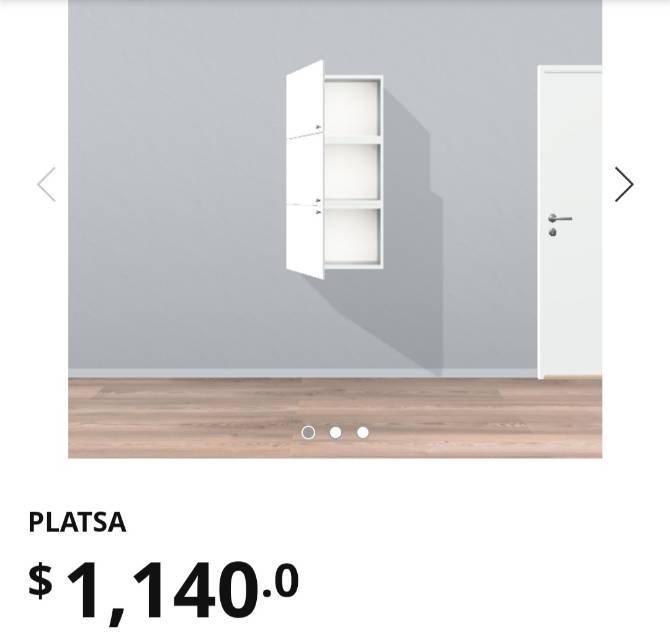Select the first image indicator dot
Viewport: 670px width, 640px height.
tap(308, 432)
